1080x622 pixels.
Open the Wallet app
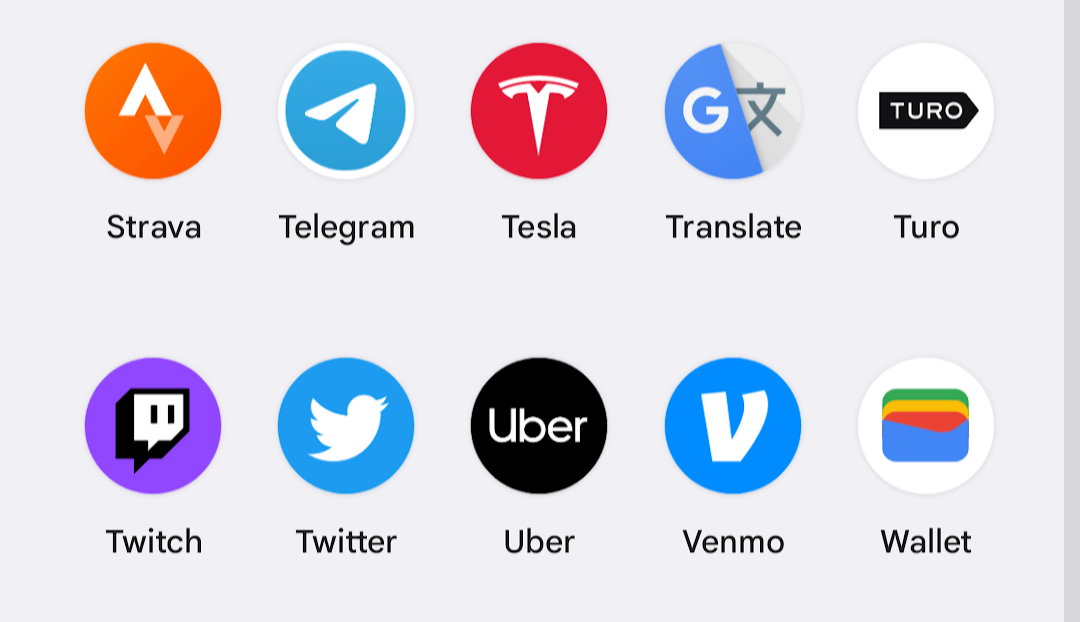(926, 426)
